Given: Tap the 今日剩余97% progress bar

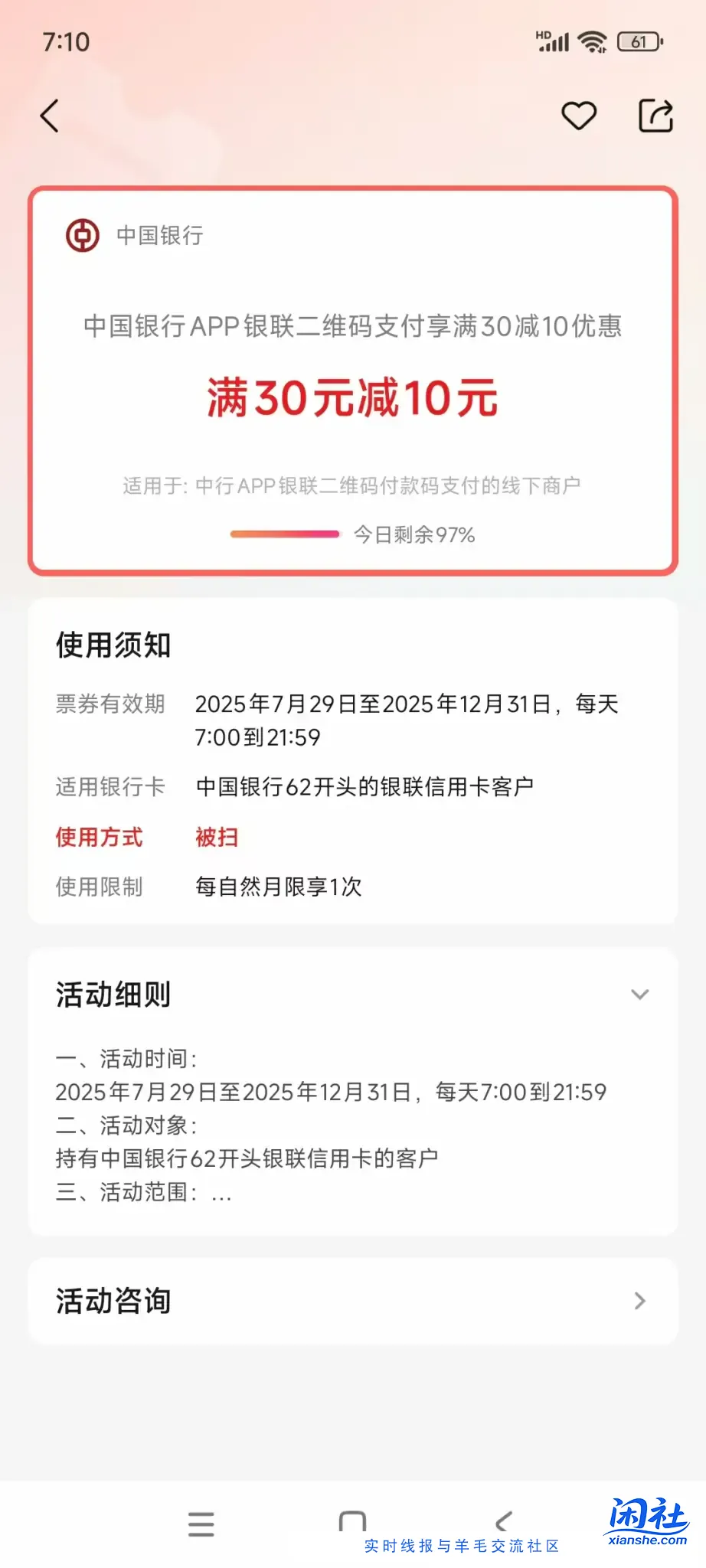Looking at the screenshot, I should [x=284, y=534].
